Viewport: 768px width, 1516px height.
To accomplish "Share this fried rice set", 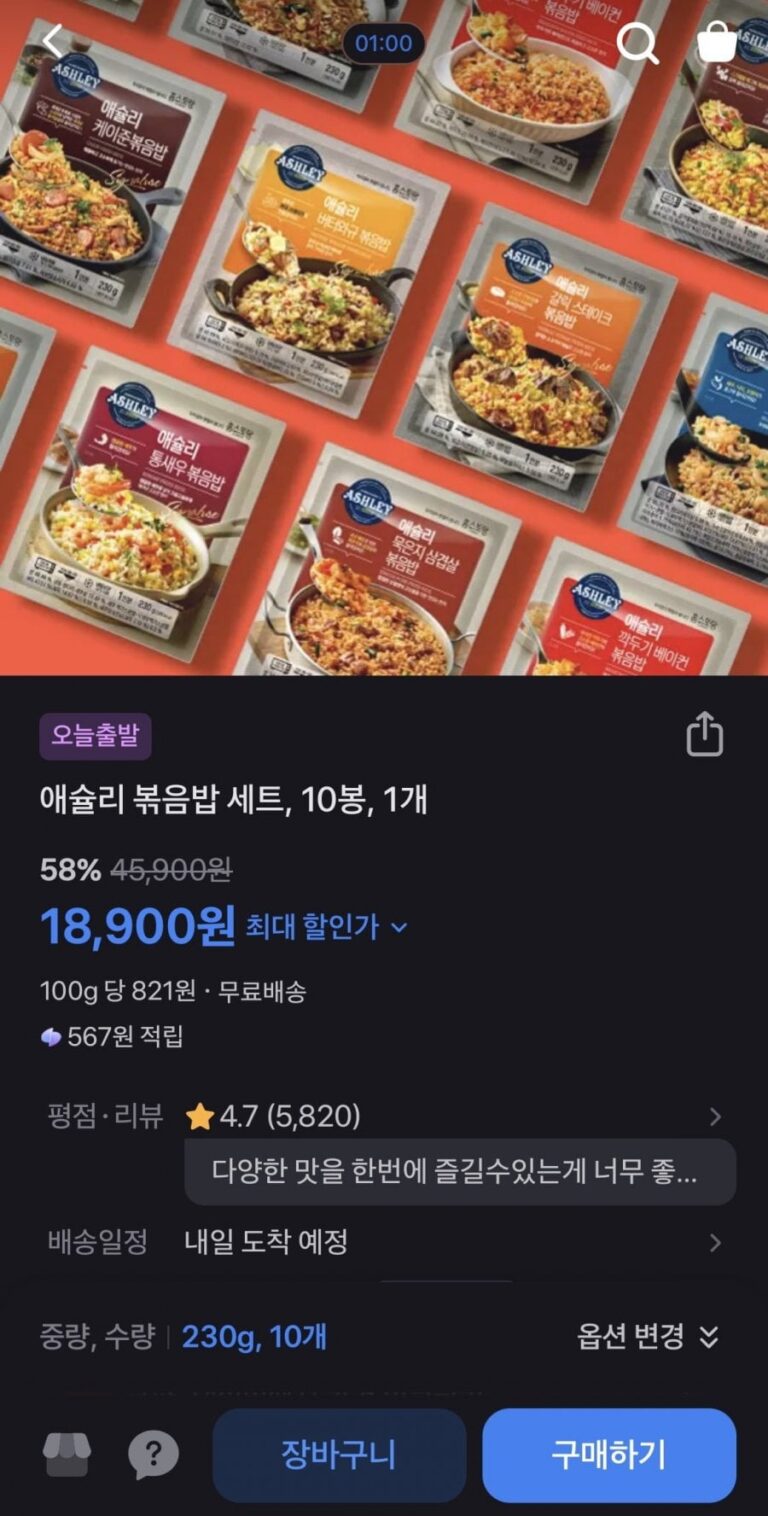I will (704, 735).
